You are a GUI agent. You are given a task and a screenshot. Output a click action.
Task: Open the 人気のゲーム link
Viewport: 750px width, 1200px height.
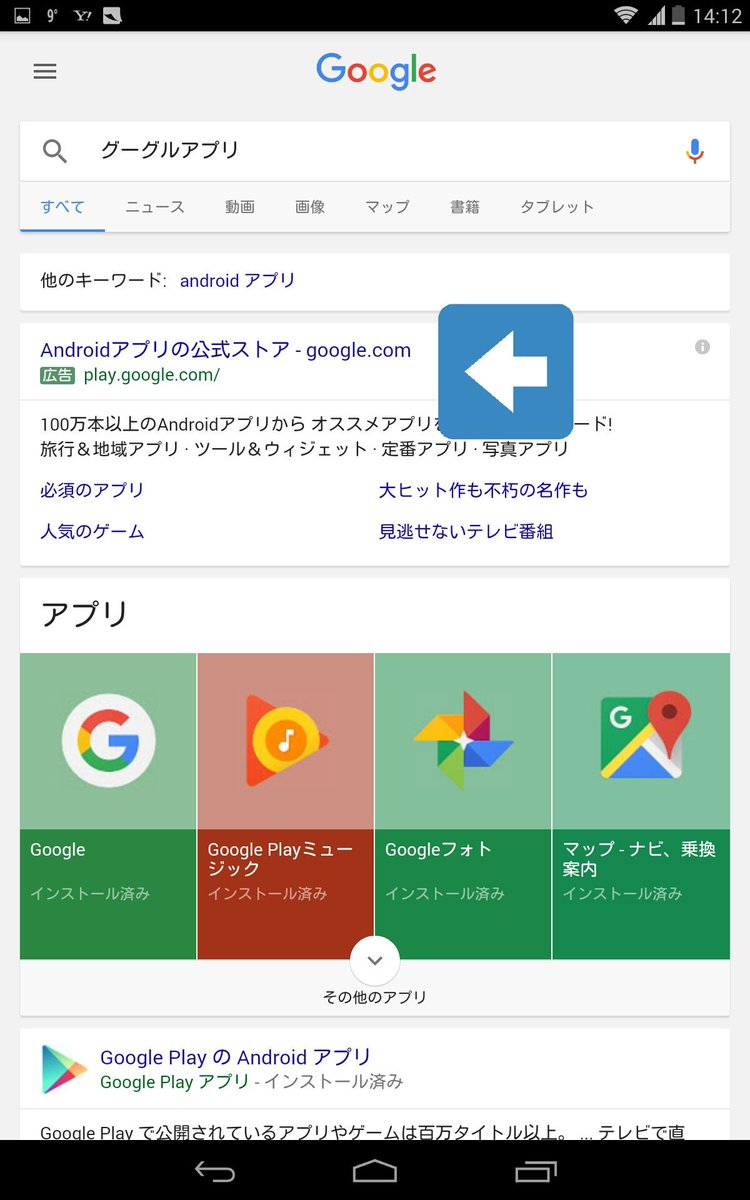pos(92,532)
